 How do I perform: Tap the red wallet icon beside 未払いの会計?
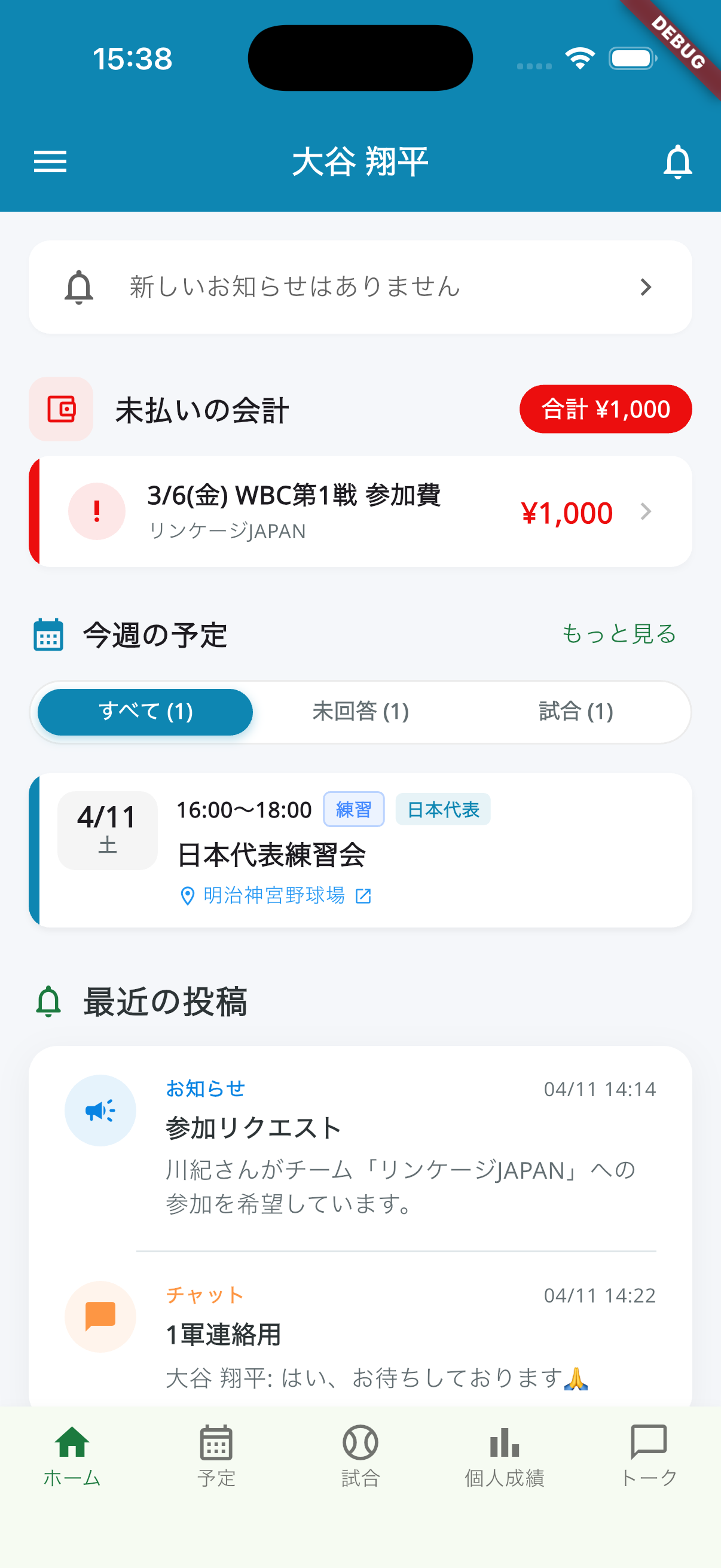pyautogui.click(x=61, y=408)
